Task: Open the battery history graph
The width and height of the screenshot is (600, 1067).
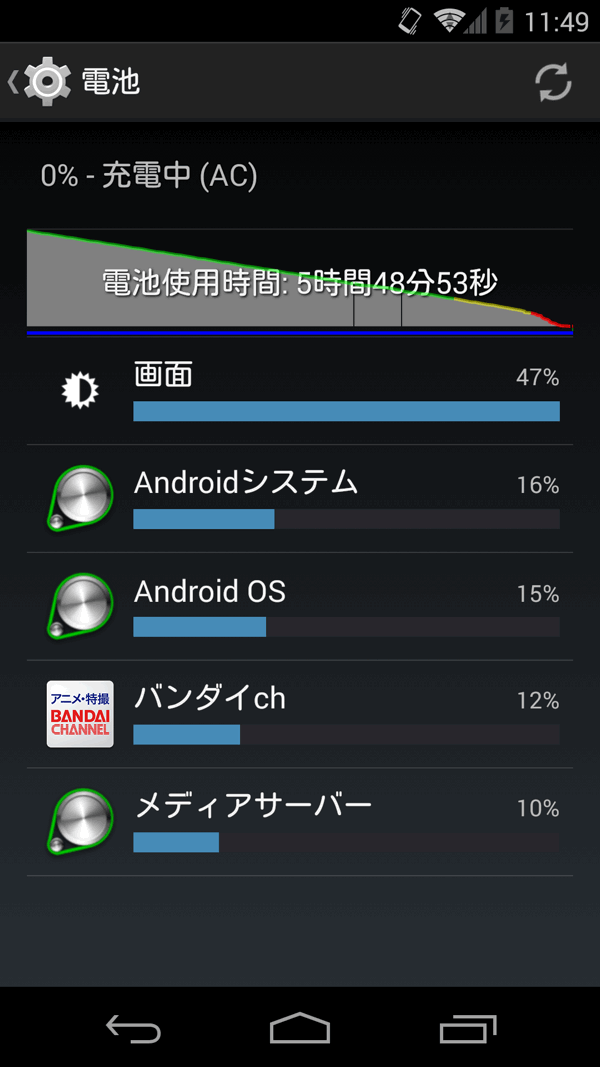Action: point(300,283)
